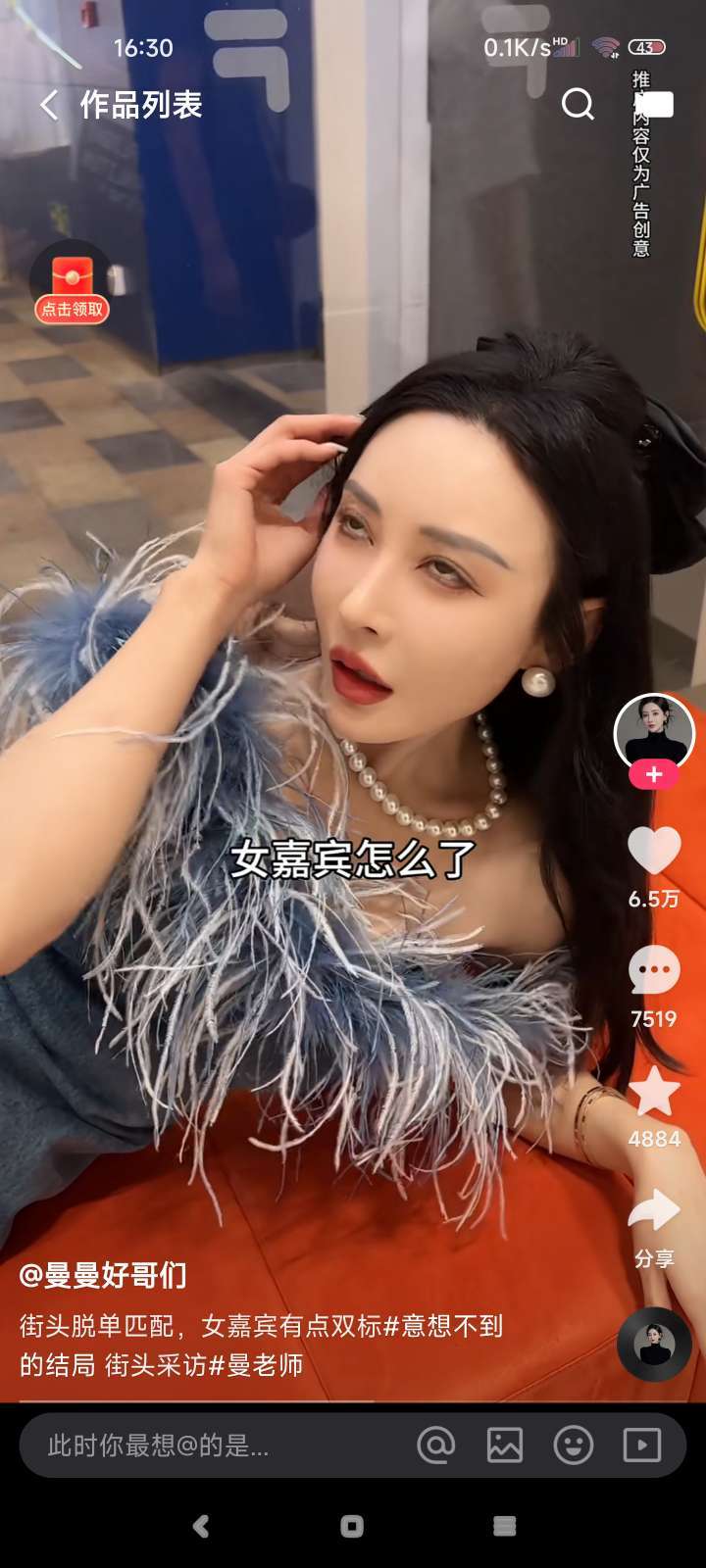Open the comments with 7519 replies

654,970
